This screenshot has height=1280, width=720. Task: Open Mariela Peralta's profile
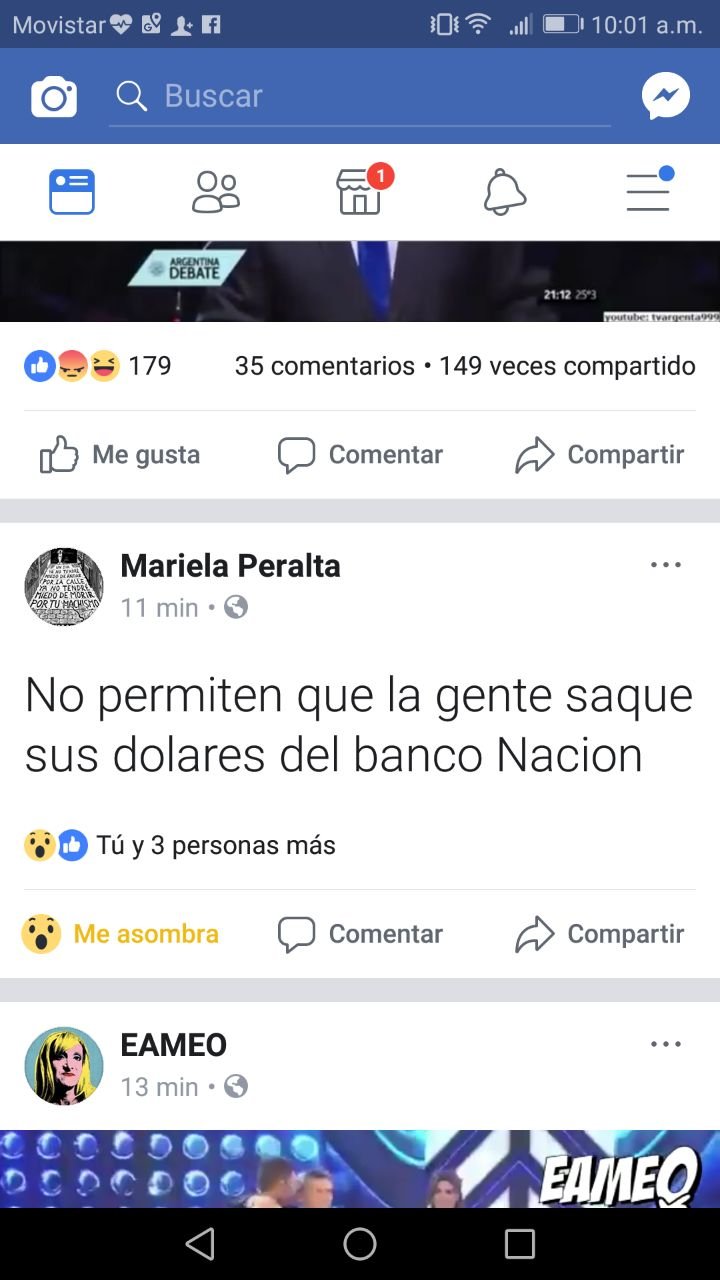(x=230, y=566)
